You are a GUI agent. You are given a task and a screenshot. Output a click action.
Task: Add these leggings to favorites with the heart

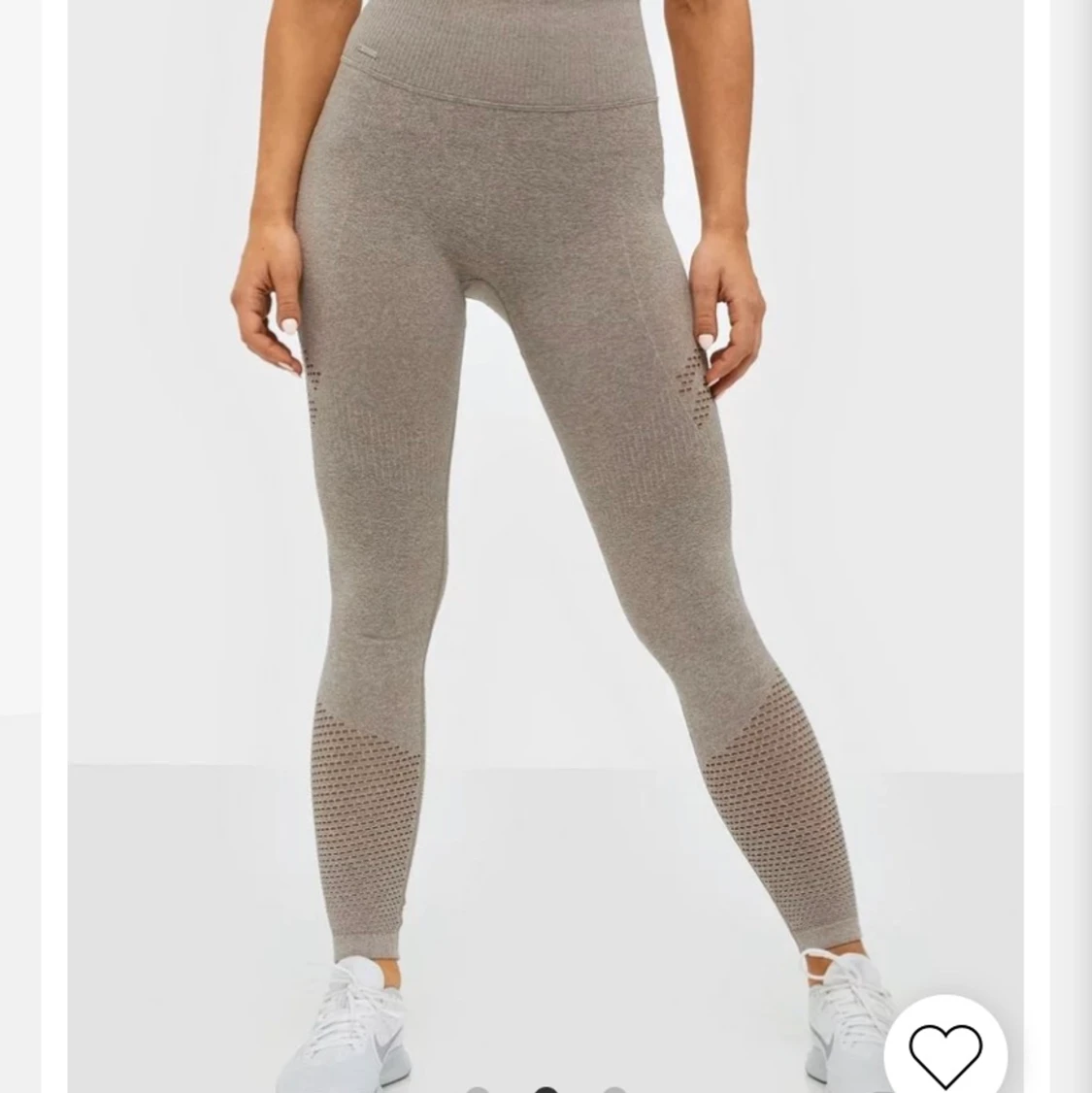pos(944,1053)
